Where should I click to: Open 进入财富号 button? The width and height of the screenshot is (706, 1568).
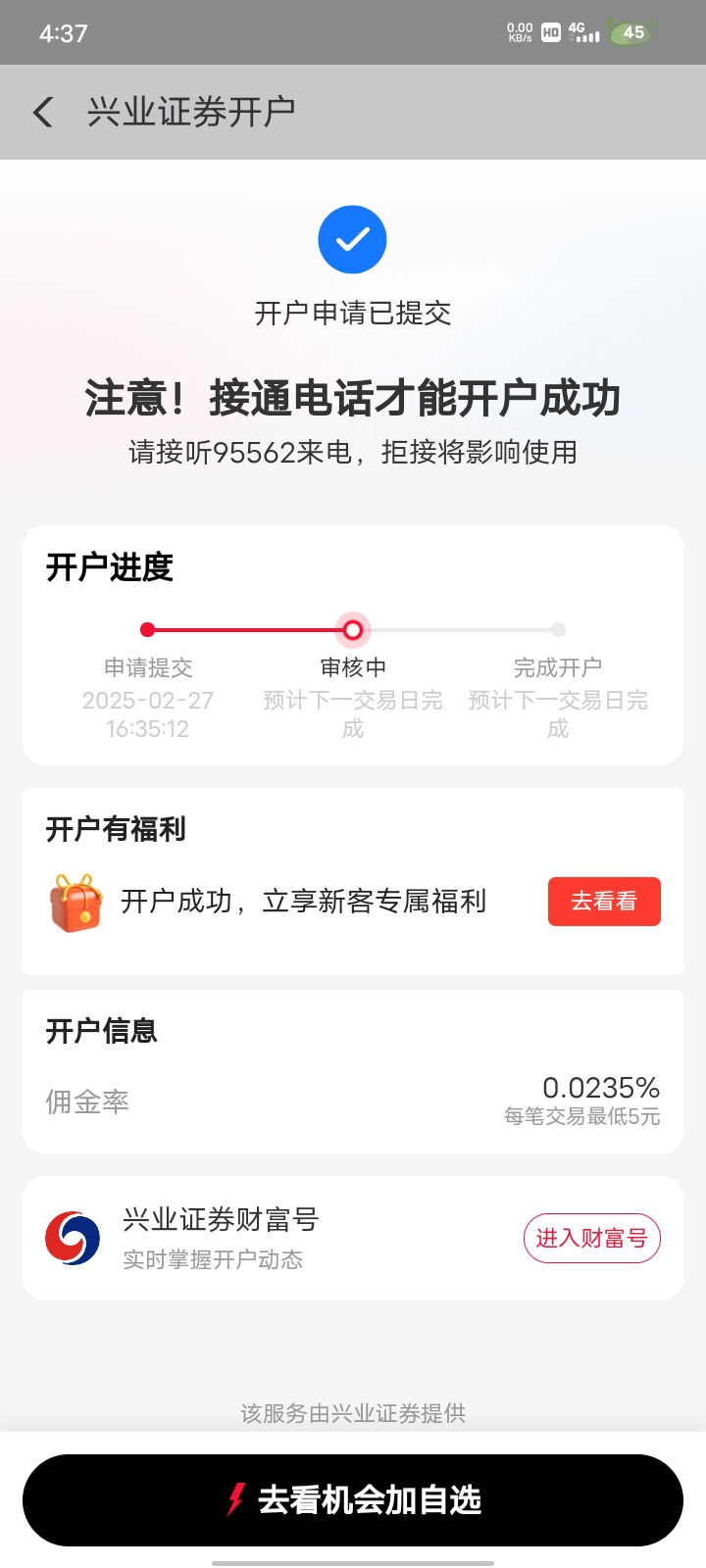coord(591,1239)
